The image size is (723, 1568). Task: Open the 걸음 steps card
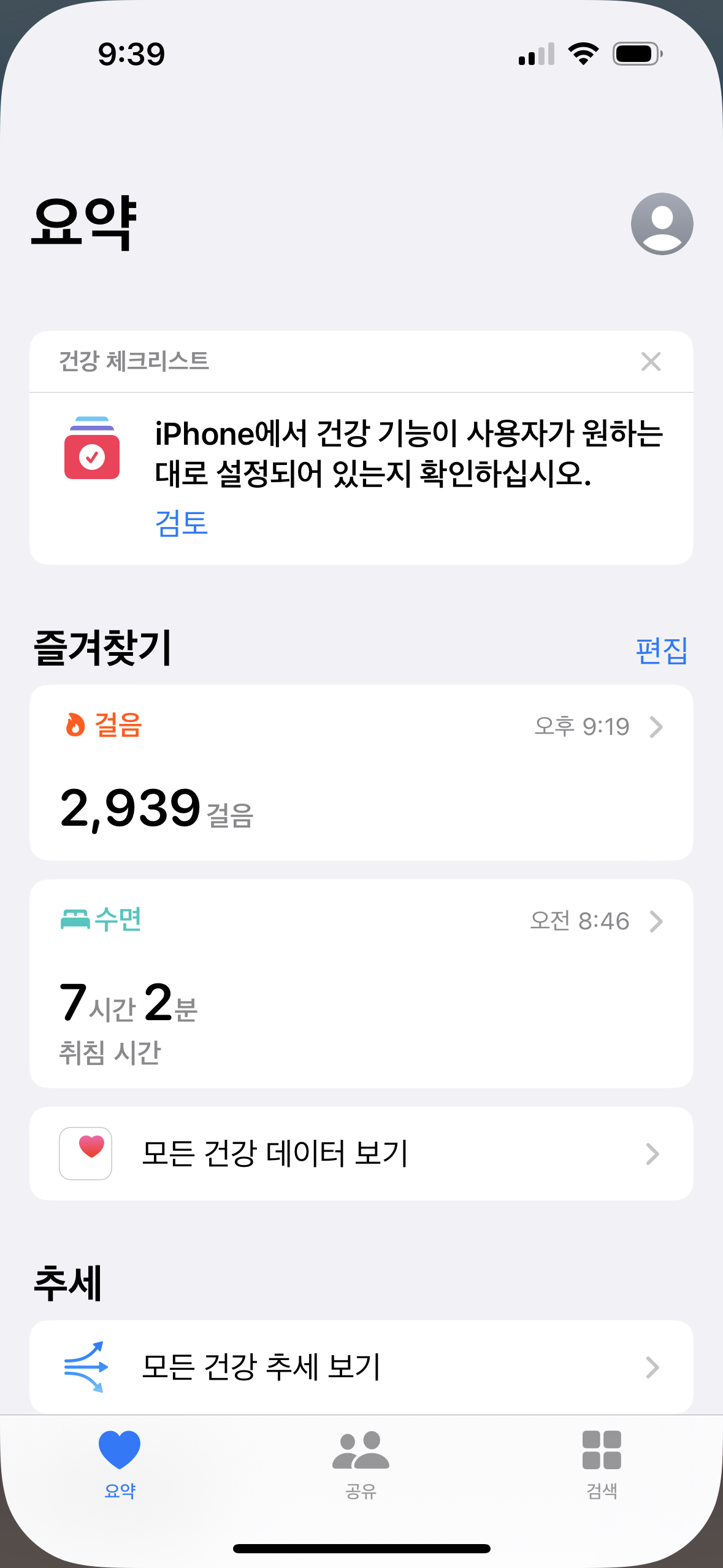click(x=361, y=773)
